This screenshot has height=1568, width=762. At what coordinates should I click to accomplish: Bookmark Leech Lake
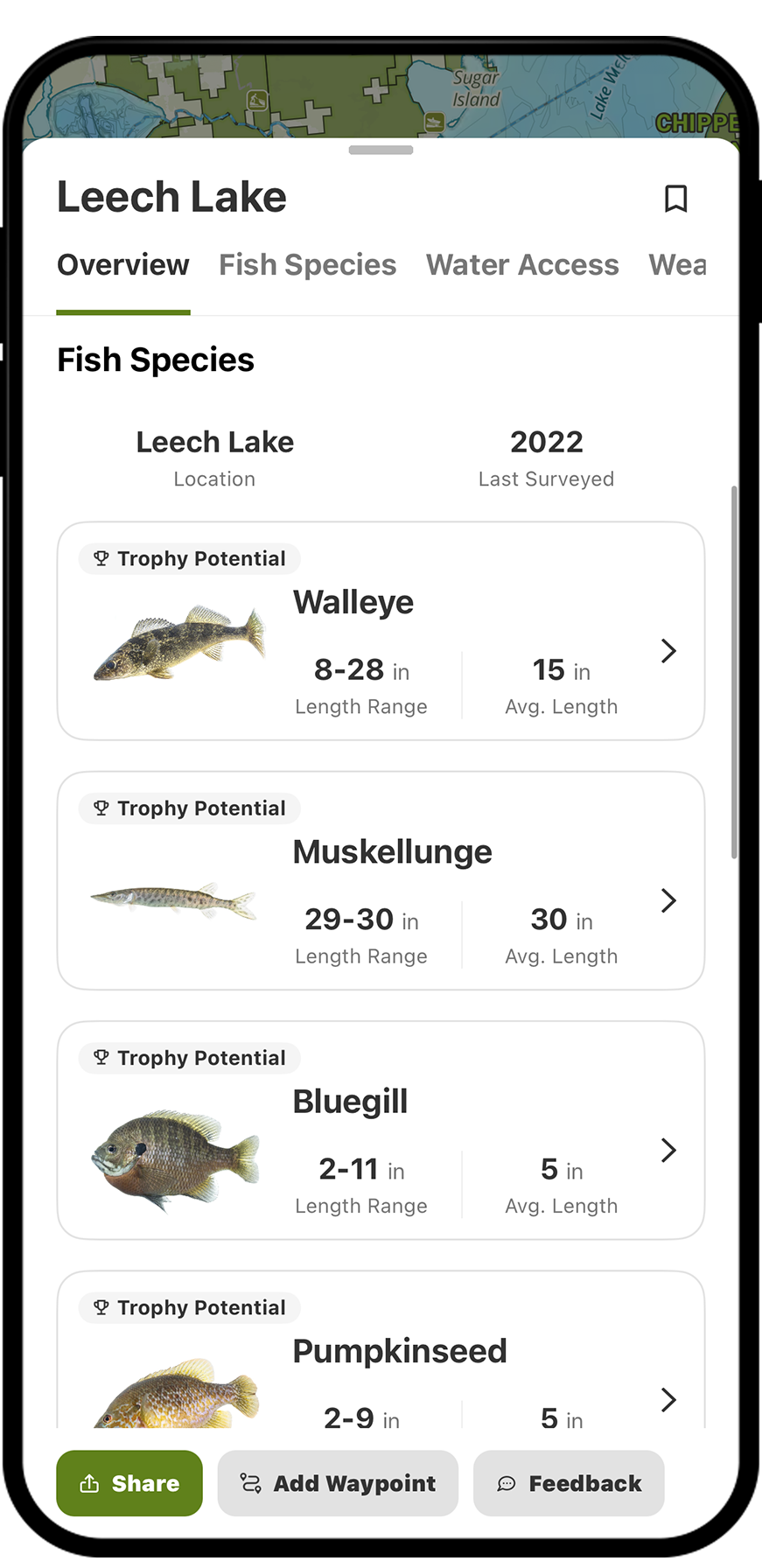(675, 199)
